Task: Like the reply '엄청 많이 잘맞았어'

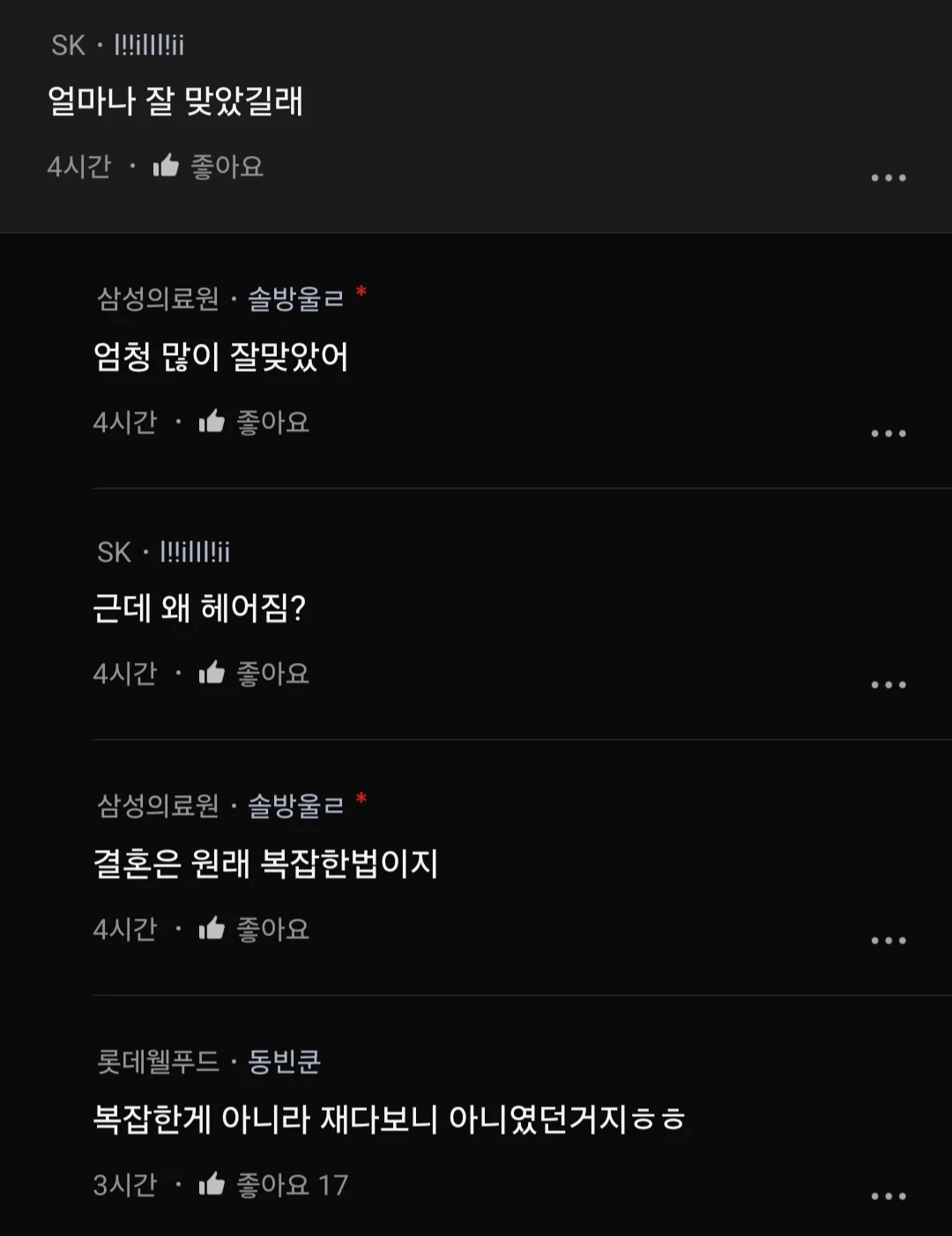Action: (212, 421)
